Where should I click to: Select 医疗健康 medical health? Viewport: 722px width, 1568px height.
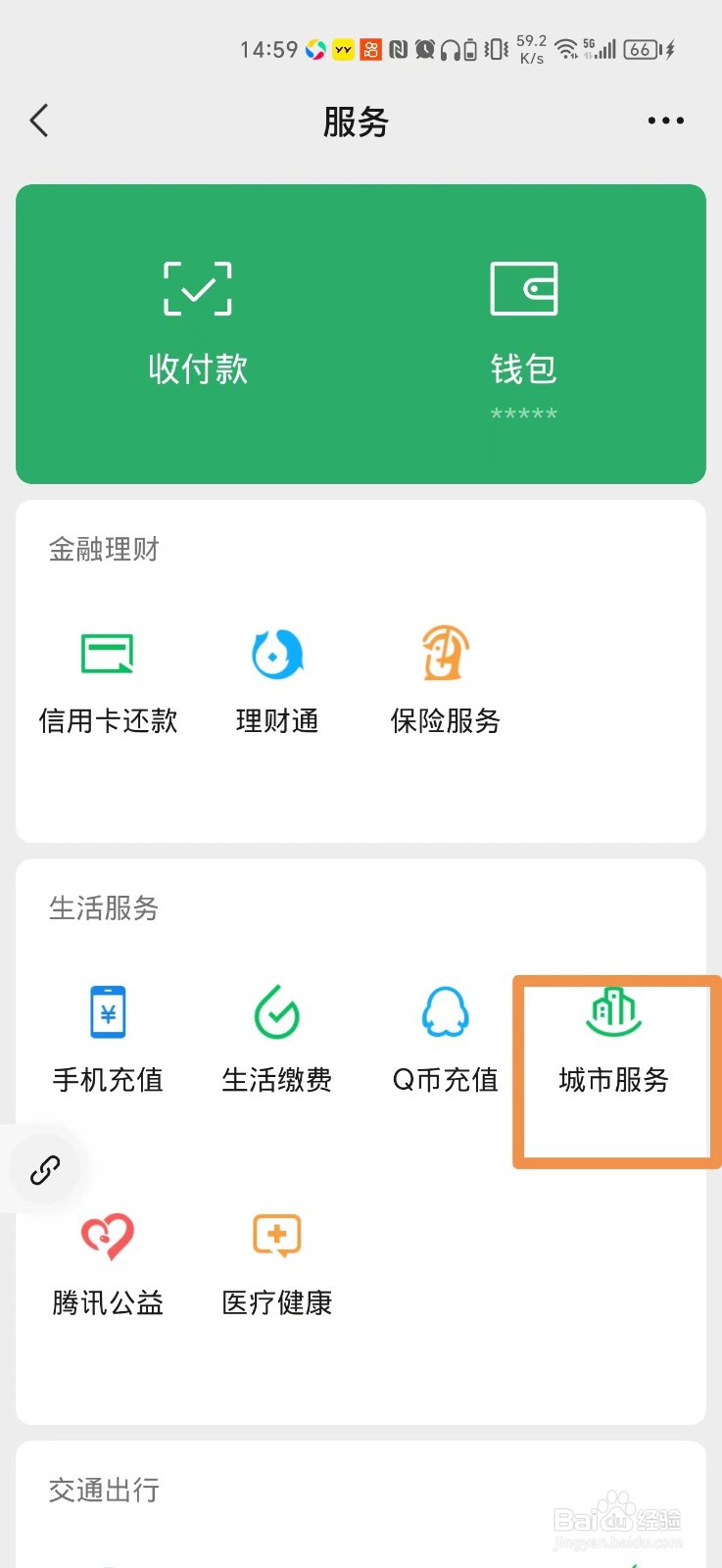277,1264
